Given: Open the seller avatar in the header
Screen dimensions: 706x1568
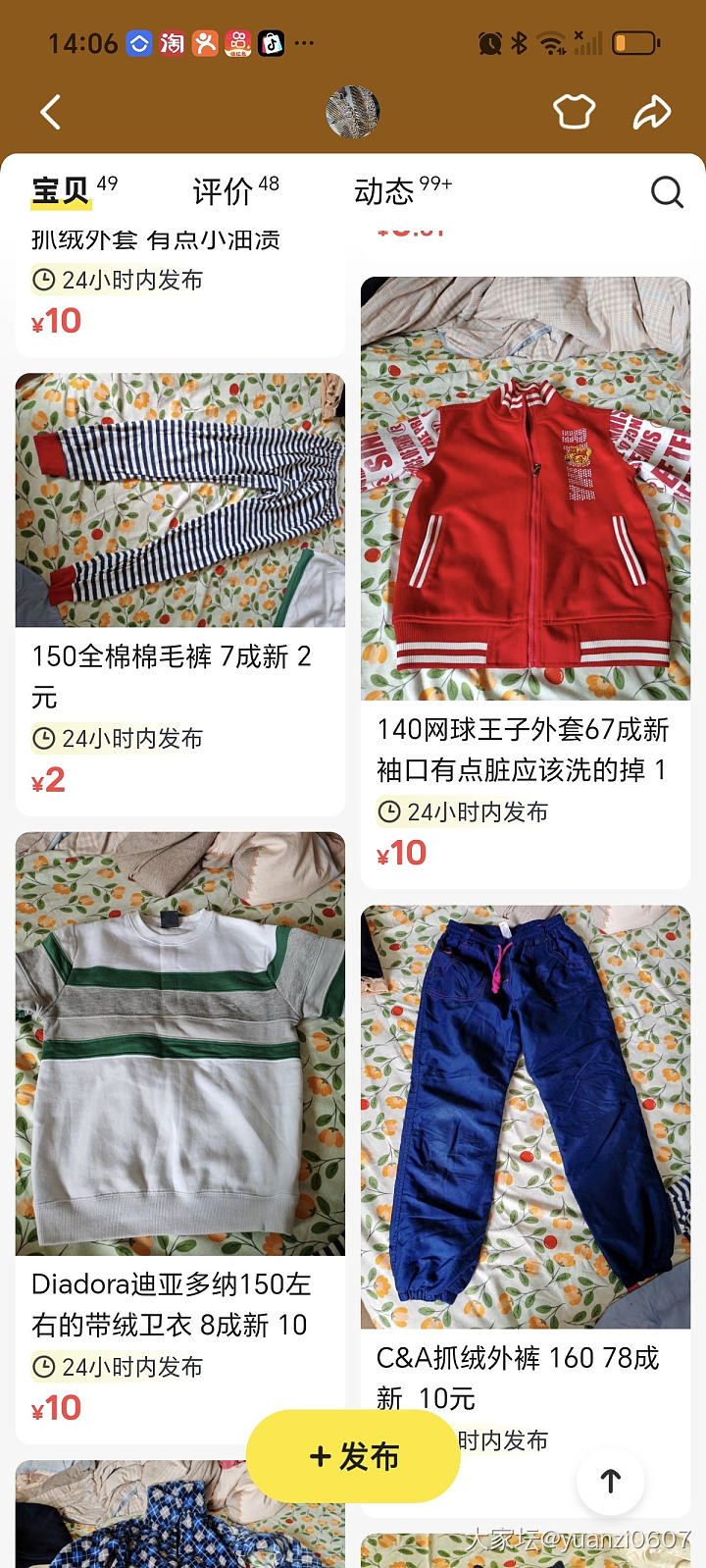Looking at the screenshot, I should coord(352,112).
